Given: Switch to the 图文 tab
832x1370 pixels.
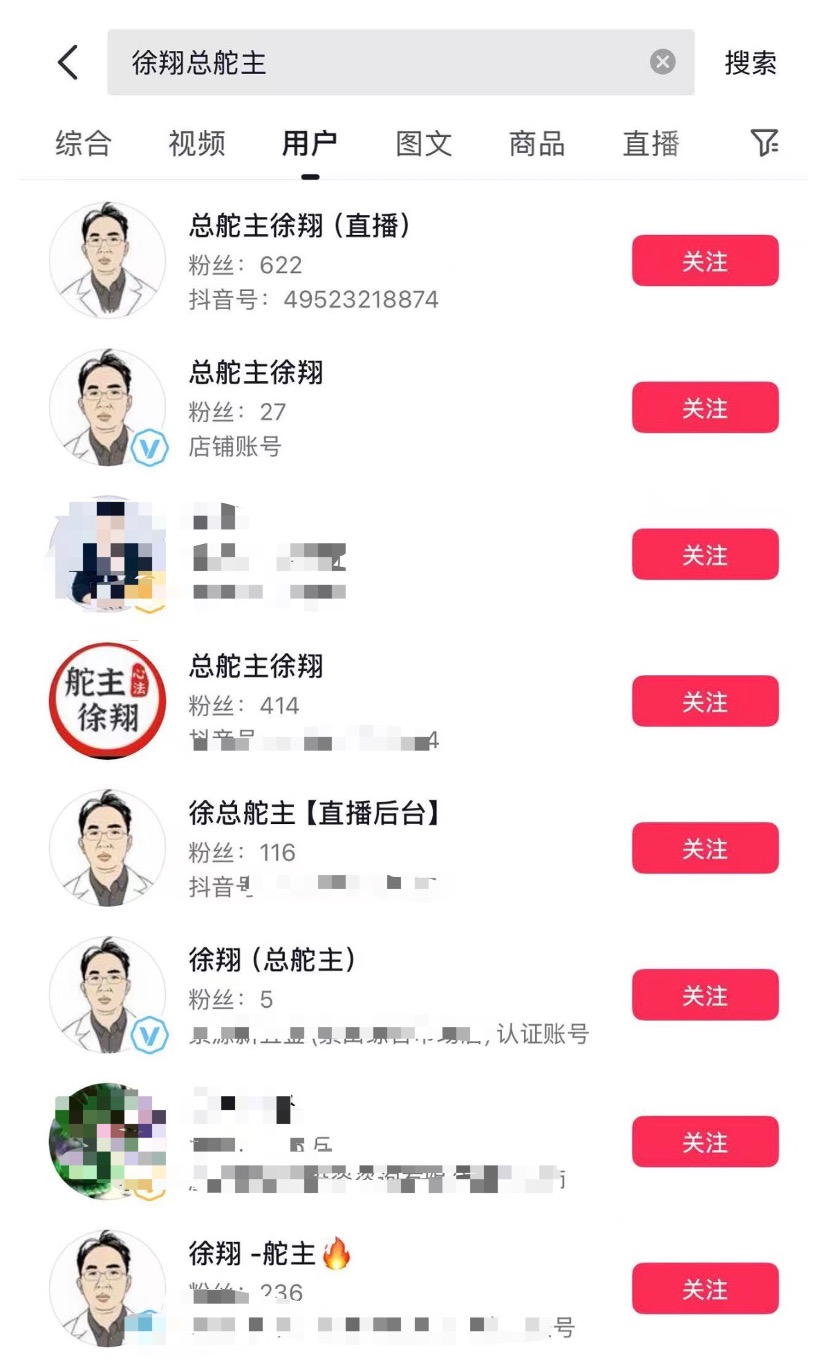Looking at the screenshot, I should coord(424,144).
